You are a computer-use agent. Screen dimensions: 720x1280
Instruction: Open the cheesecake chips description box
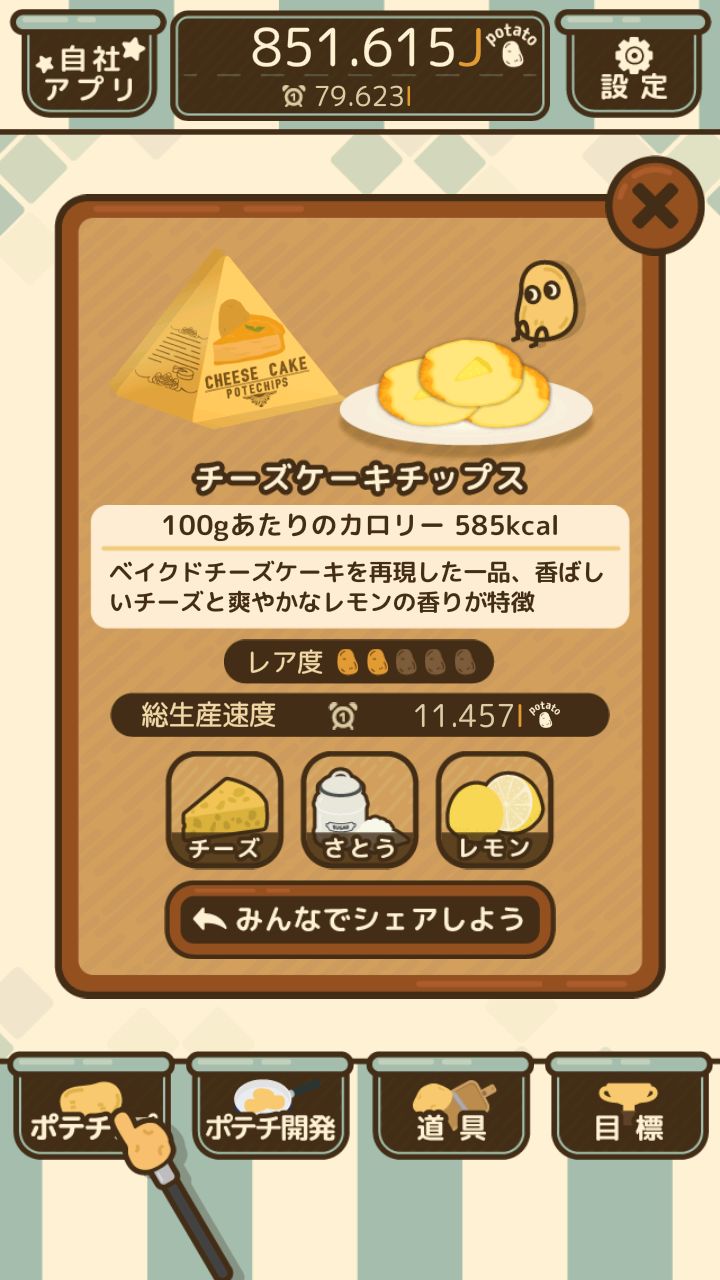(360, 585)
